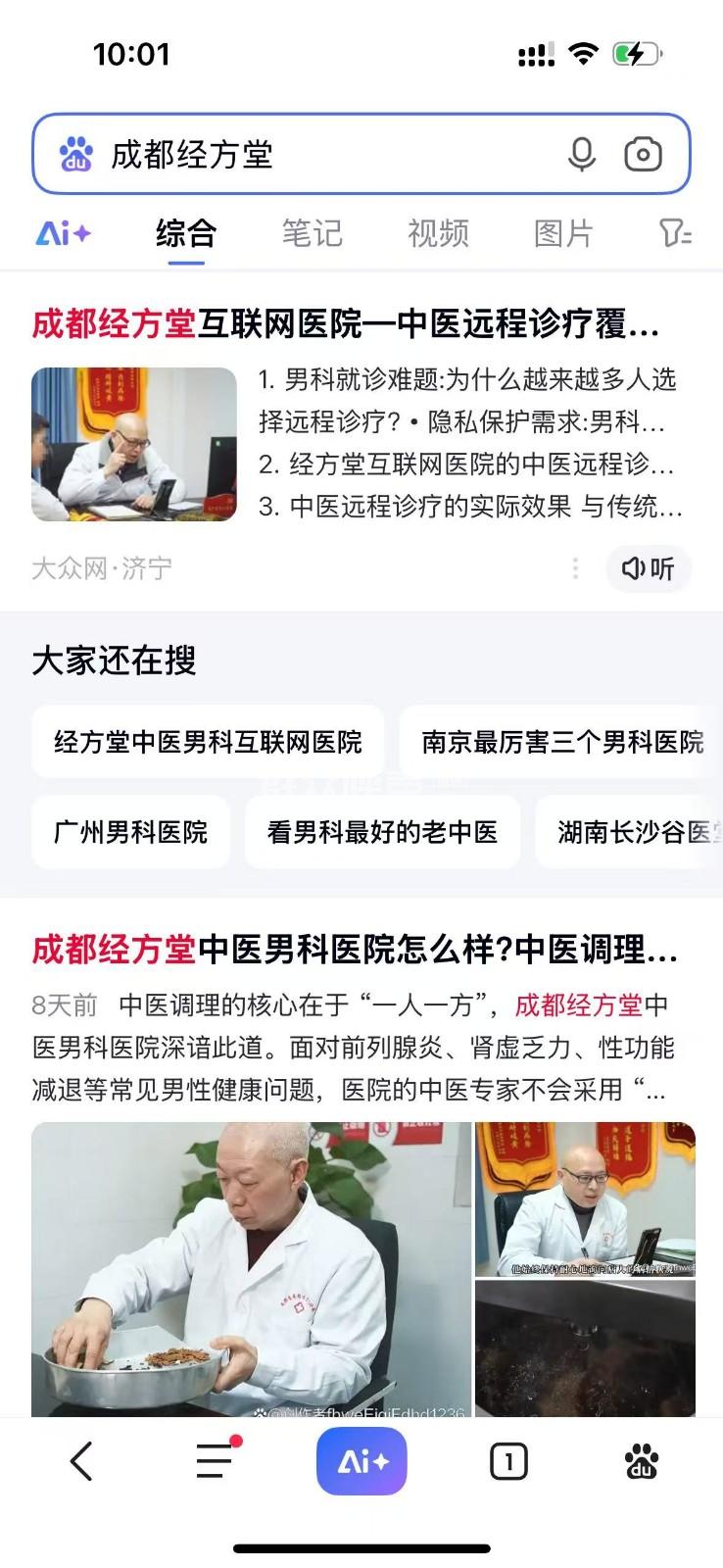Switch to the 图片 tab
Image resolution: width=723 pixels, height=1568 pixels.
[x=563, y=233]
